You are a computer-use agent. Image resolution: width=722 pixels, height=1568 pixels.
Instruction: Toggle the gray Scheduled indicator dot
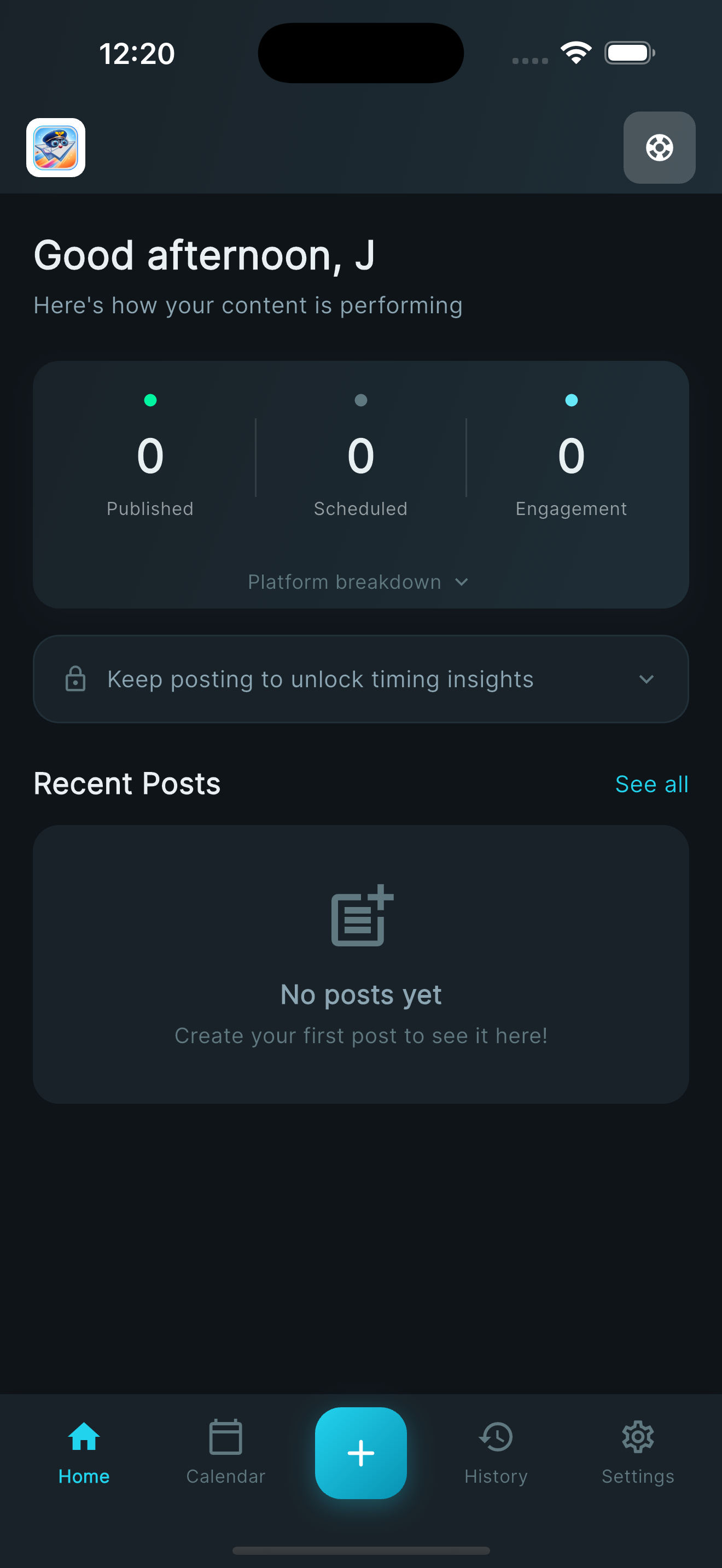point(360,400)
